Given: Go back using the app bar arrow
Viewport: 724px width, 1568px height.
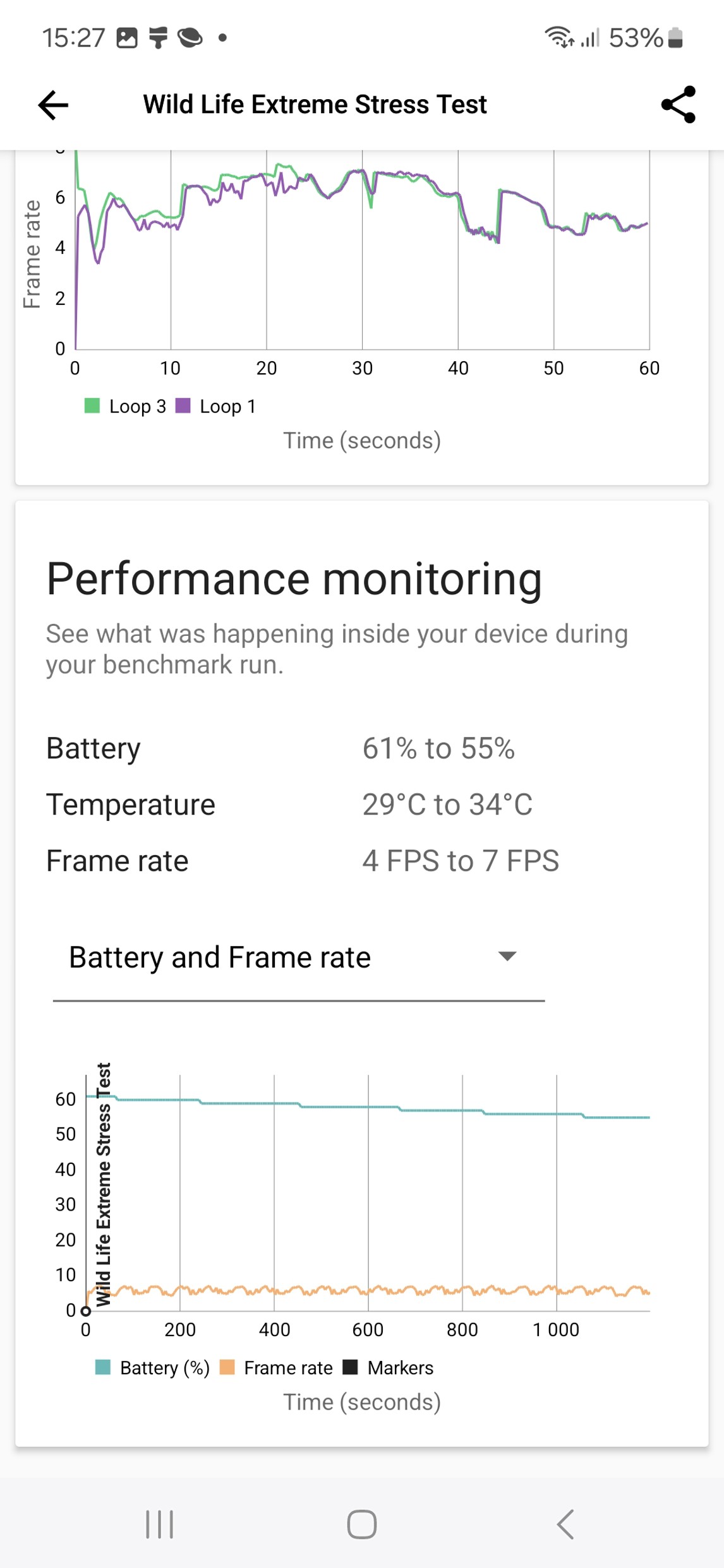Looking at the screenshot, I should pyautogui.click(x=53, y=105).
